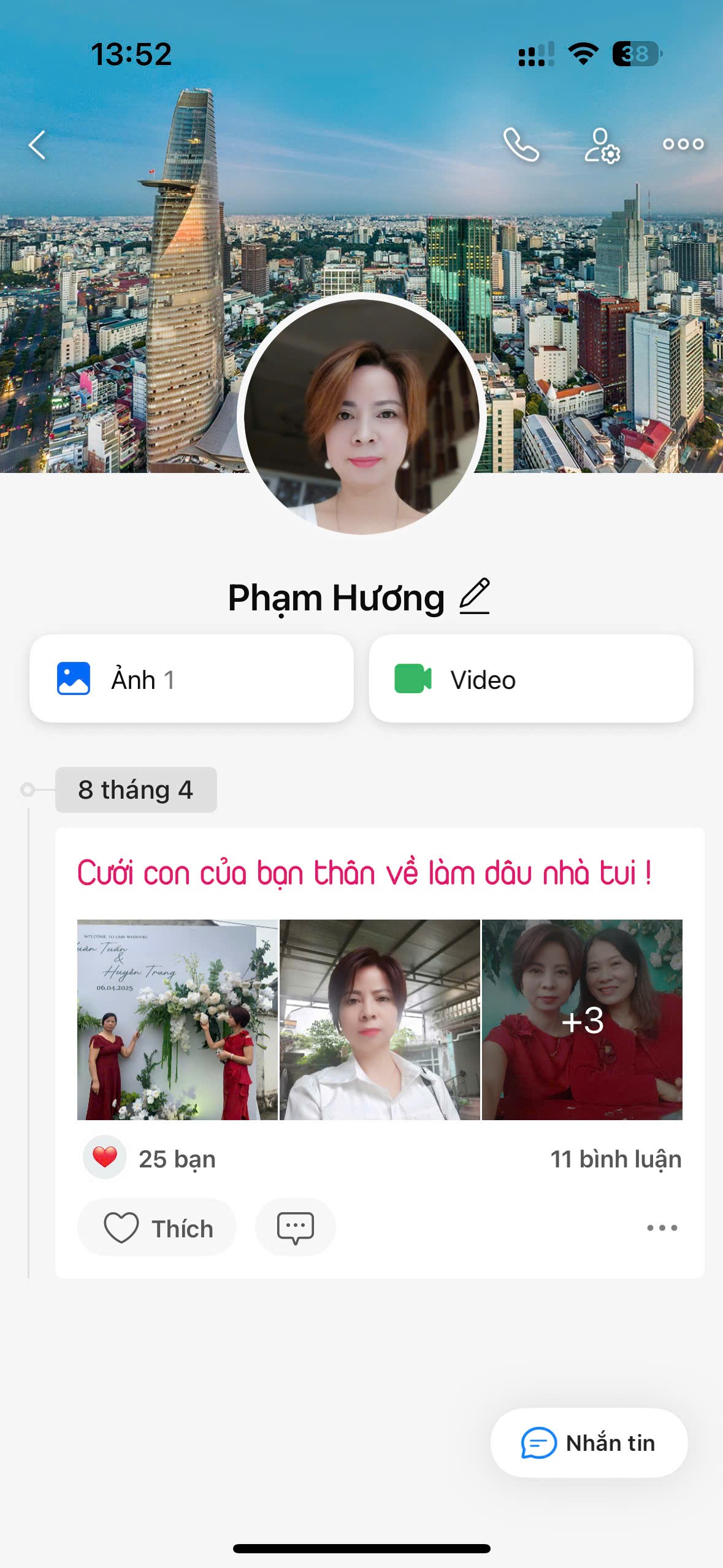
Task: View Phạm Hương's profile picture
Action: coord(362,415)
